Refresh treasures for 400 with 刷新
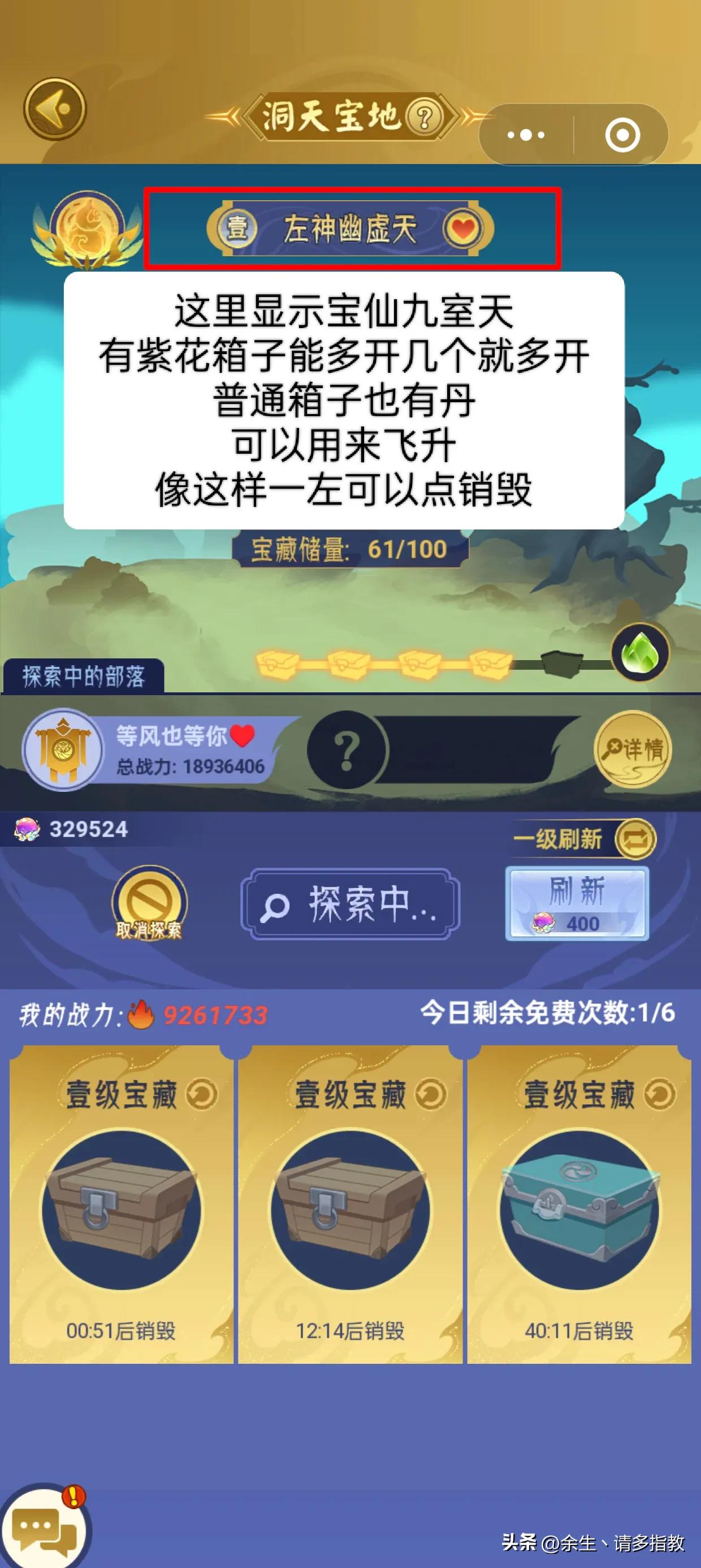This screenshot has width=701, height=1568. 577,904
